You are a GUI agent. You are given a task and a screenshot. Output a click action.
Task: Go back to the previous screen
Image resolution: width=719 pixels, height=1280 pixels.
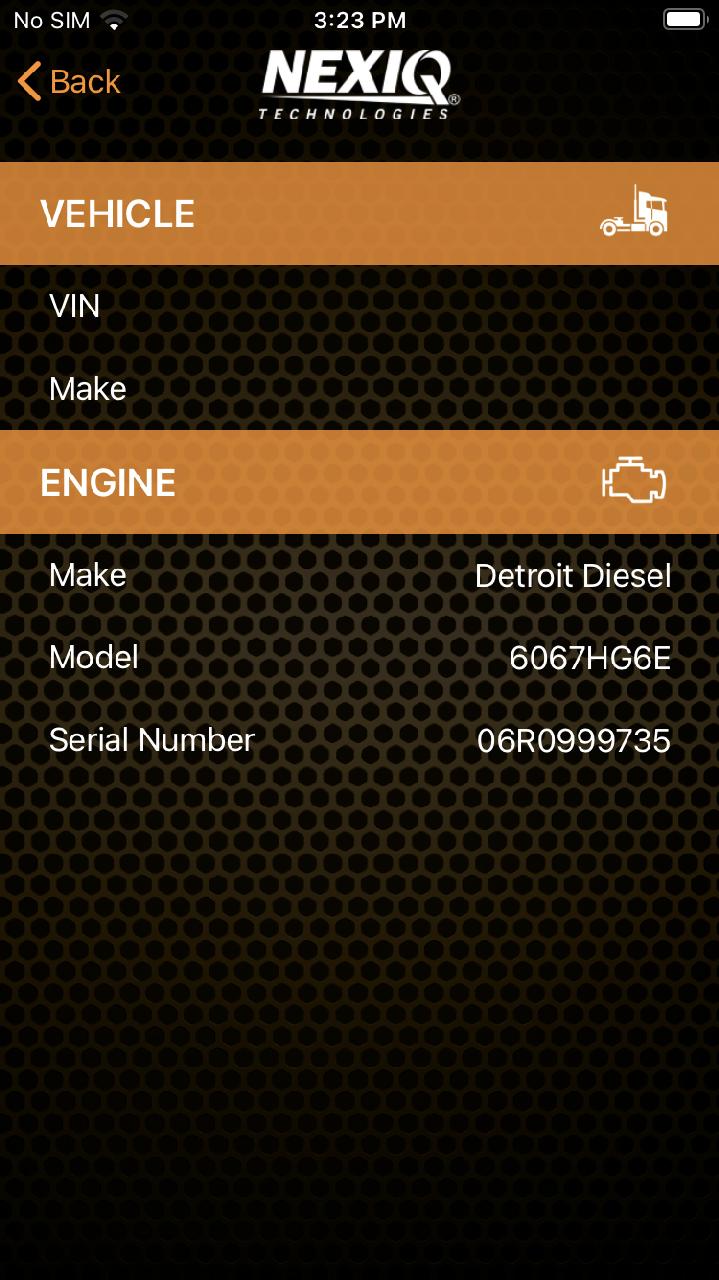click(69, 81)
